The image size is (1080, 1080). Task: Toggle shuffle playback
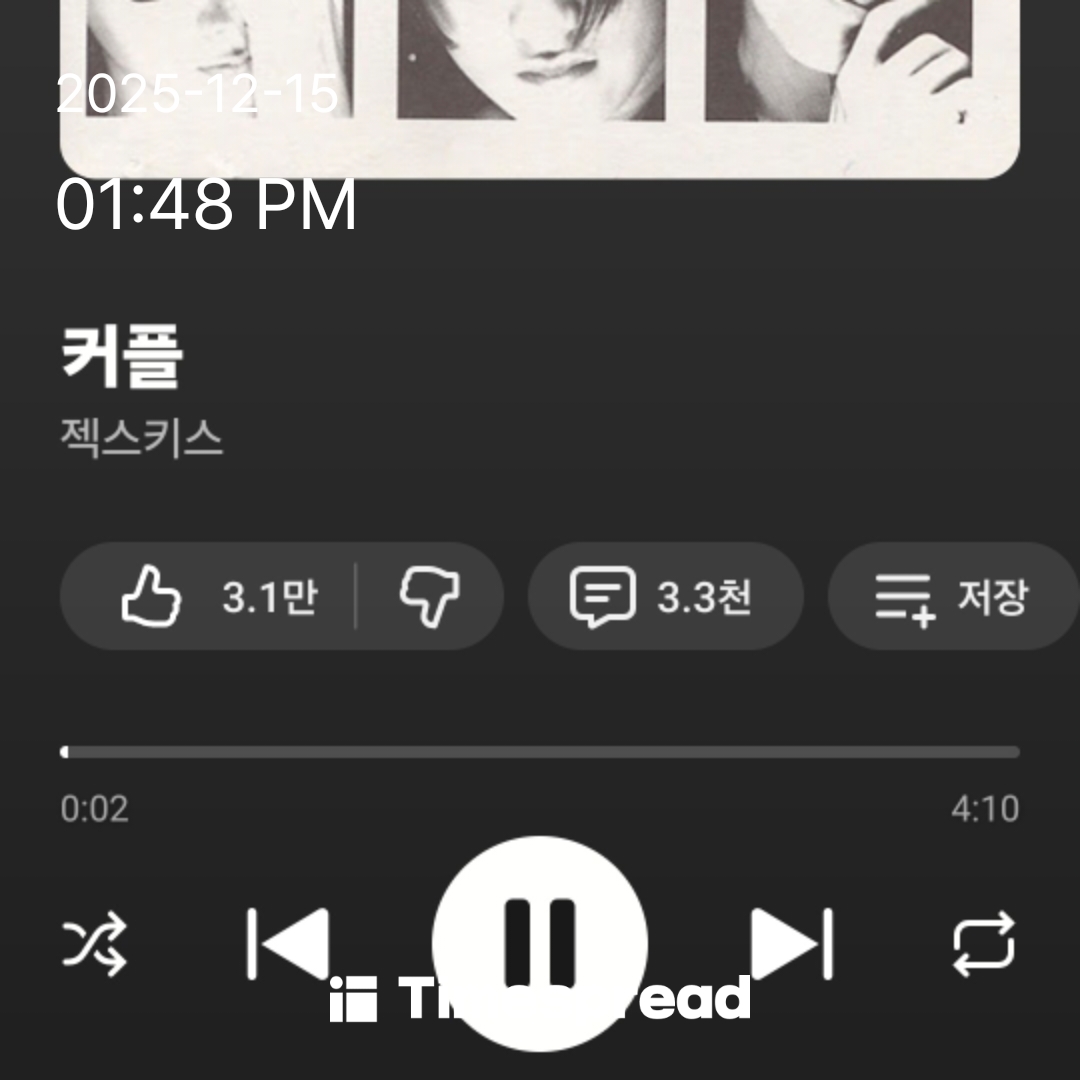coord(95,943)
